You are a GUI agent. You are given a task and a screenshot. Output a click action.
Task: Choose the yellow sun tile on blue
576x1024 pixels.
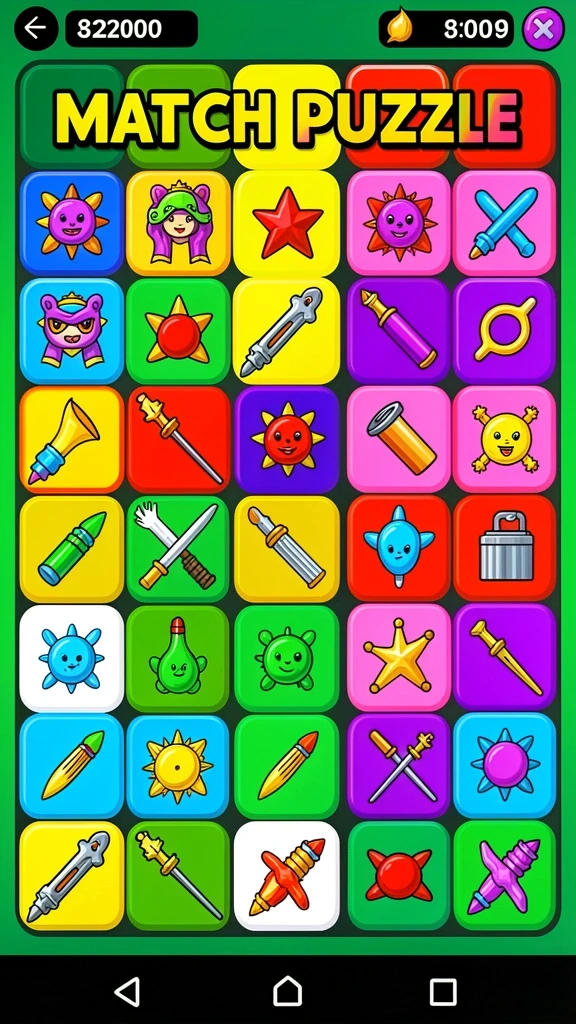coord(178,765)
